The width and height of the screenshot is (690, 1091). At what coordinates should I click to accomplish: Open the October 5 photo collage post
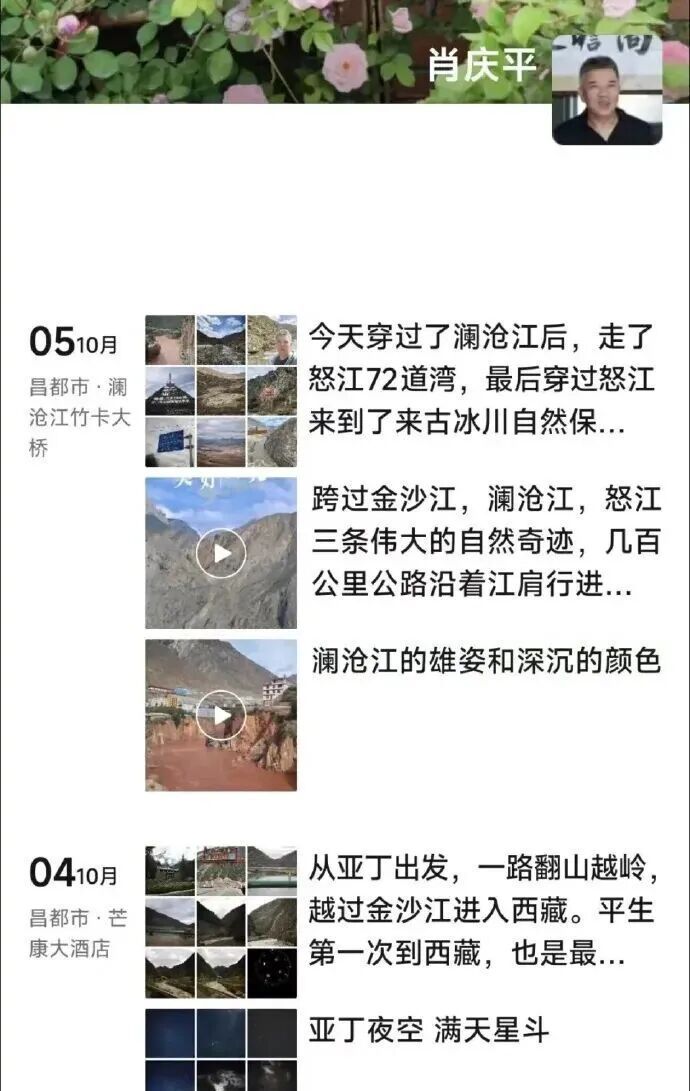(221, 391)
